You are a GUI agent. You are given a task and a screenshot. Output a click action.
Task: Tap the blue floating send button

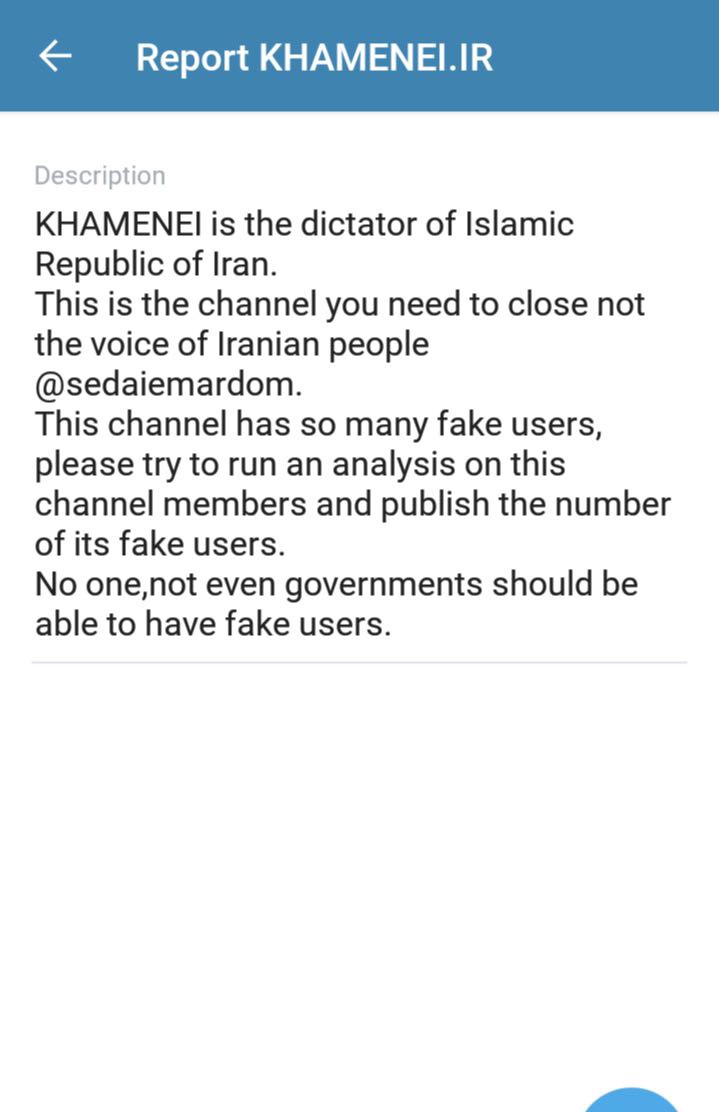coord(631,1100)
